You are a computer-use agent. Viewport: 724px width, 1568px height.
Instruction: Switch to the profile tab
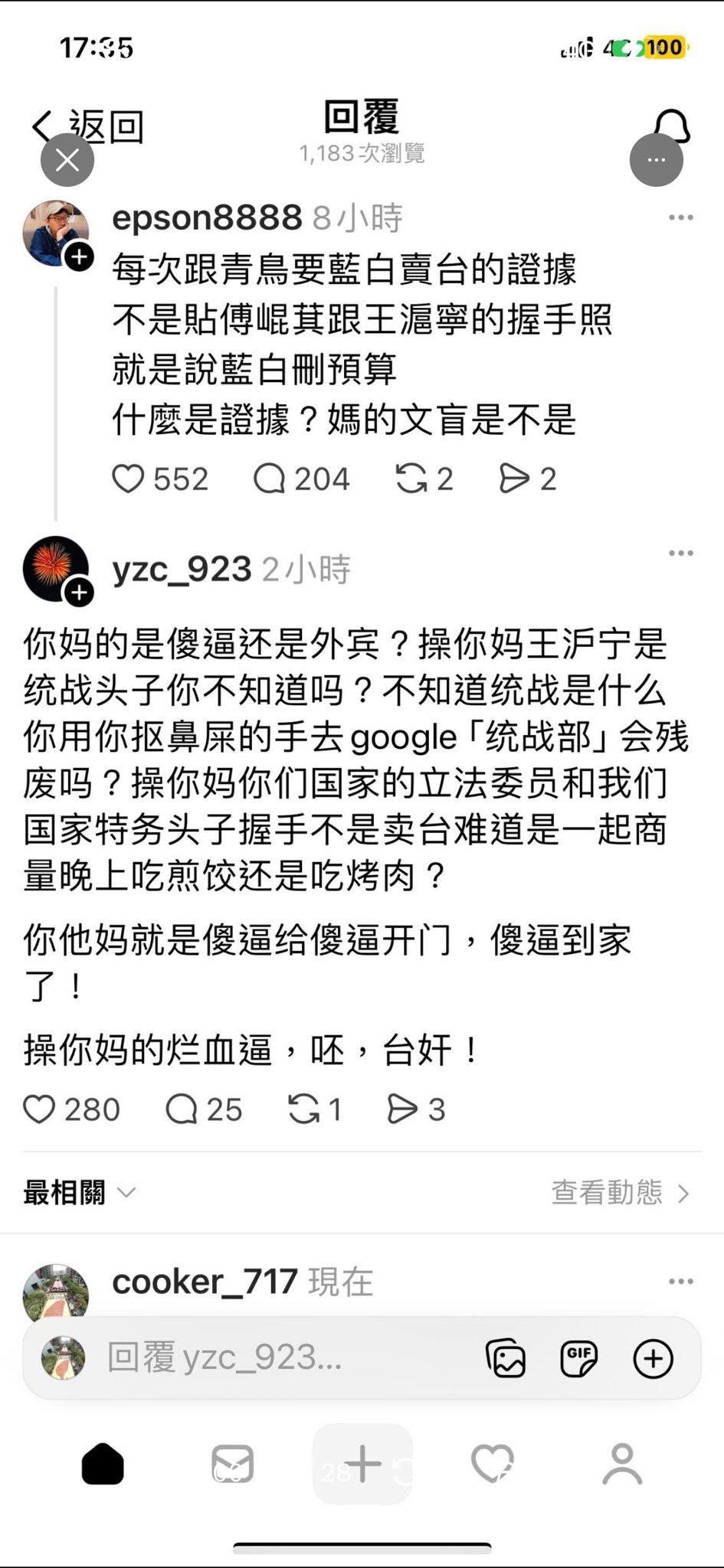[622, 1464]
